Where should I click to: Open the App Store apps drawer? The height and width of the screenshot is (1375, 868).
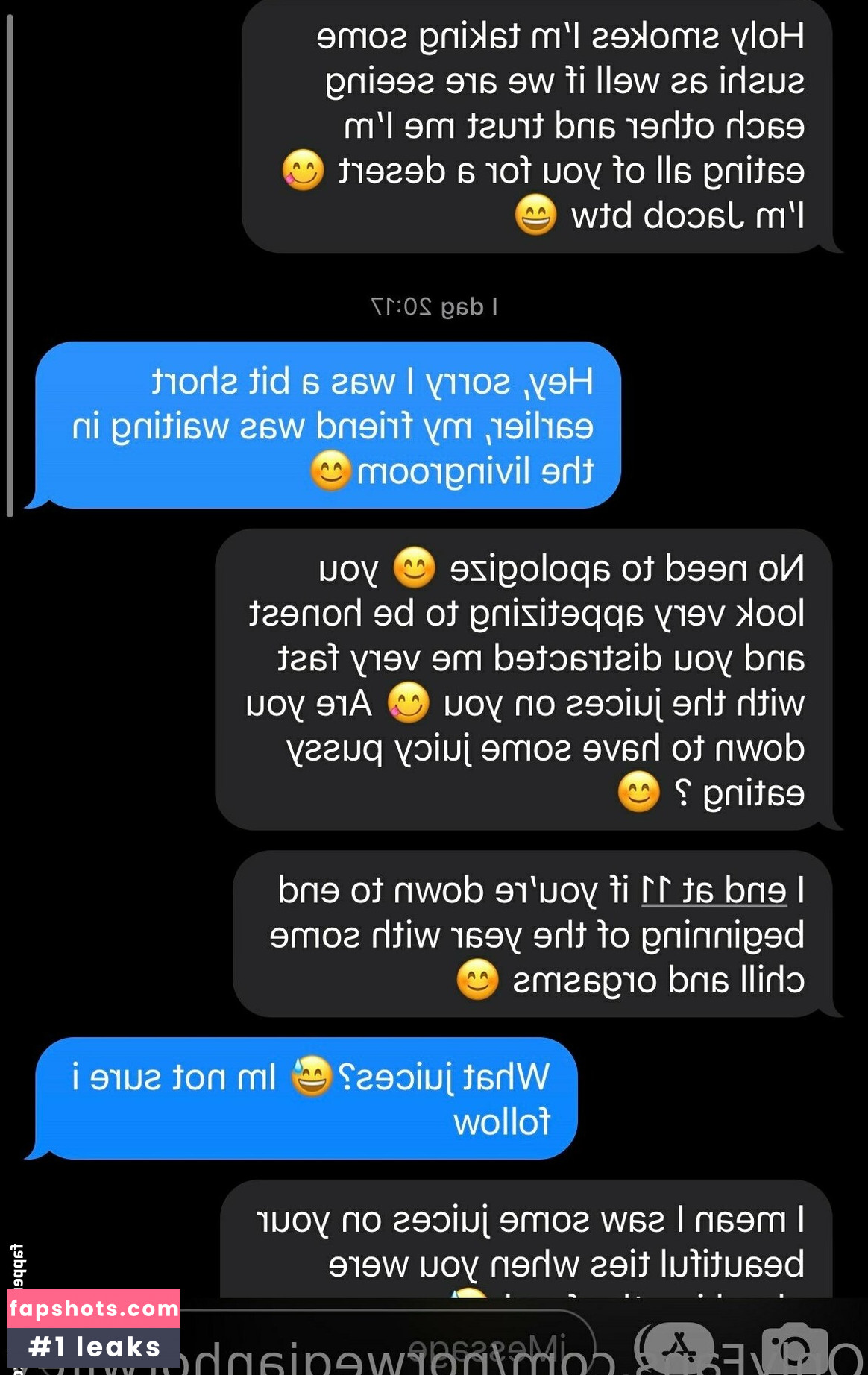[677, 1347]
